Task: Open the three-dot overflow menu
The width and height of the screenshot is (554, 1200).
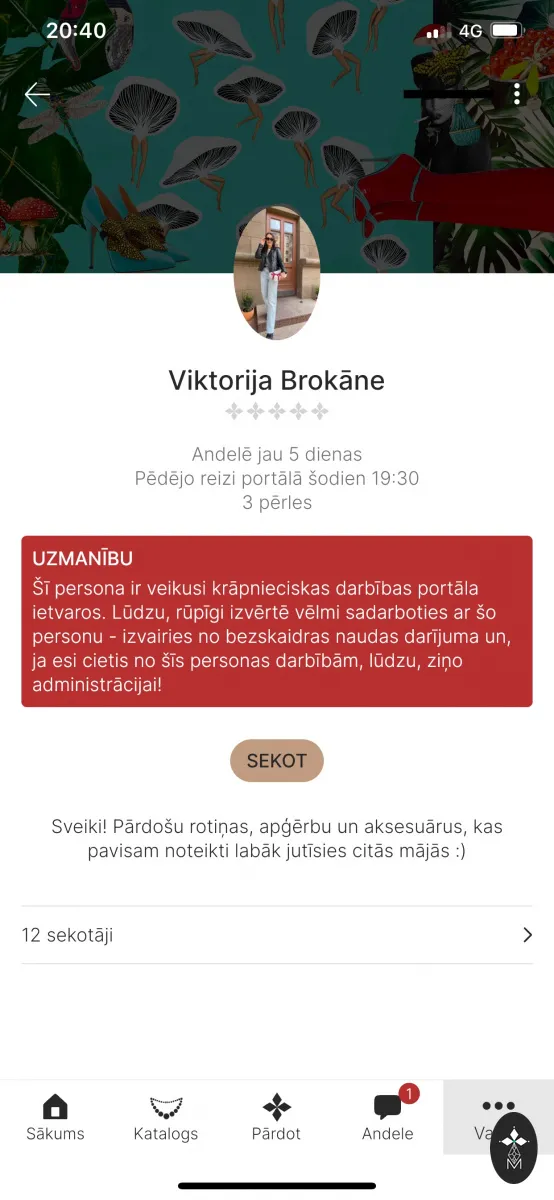Action: [517, 94]
